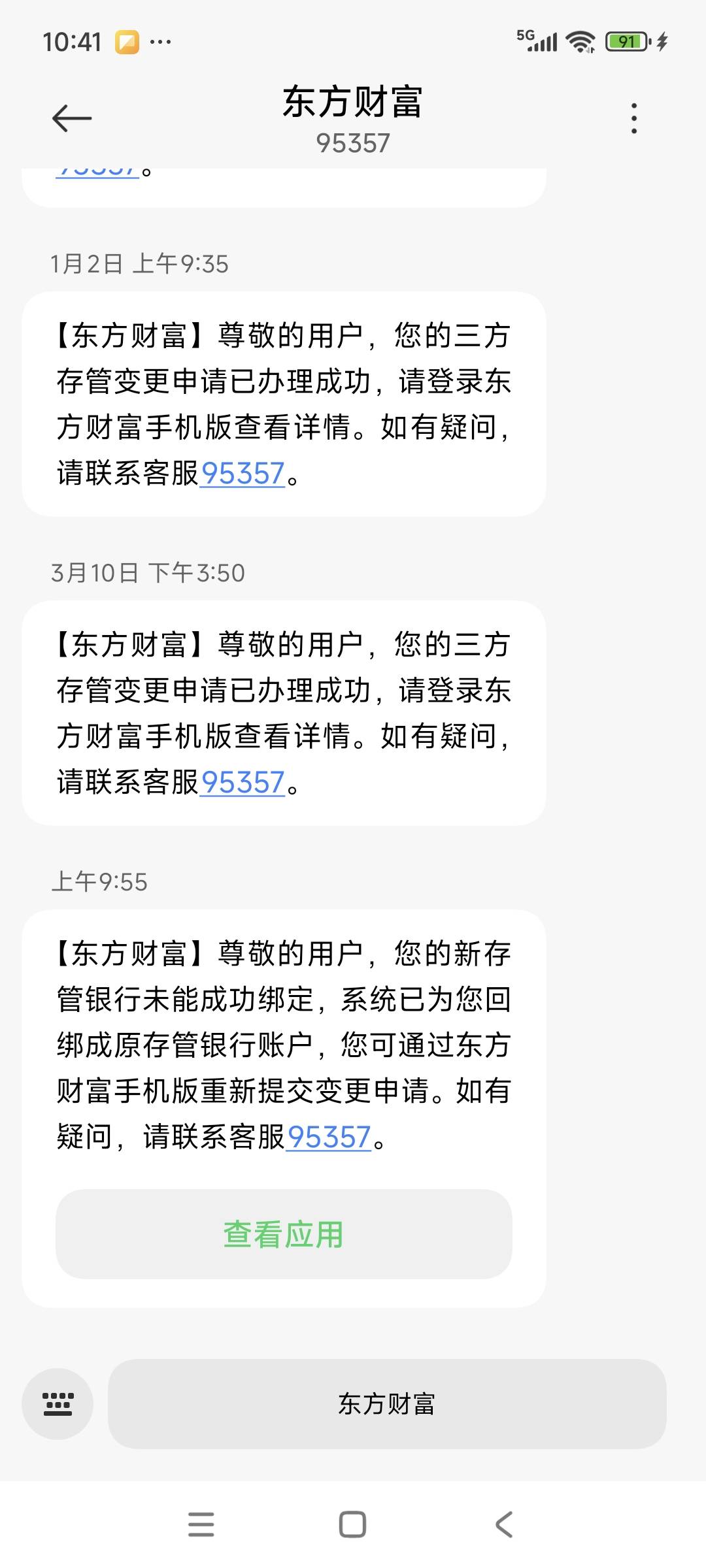Tap 95357 link in the 1月2日 message
This screenshot has height=1568, width=706.
click(x=243, y=473)
